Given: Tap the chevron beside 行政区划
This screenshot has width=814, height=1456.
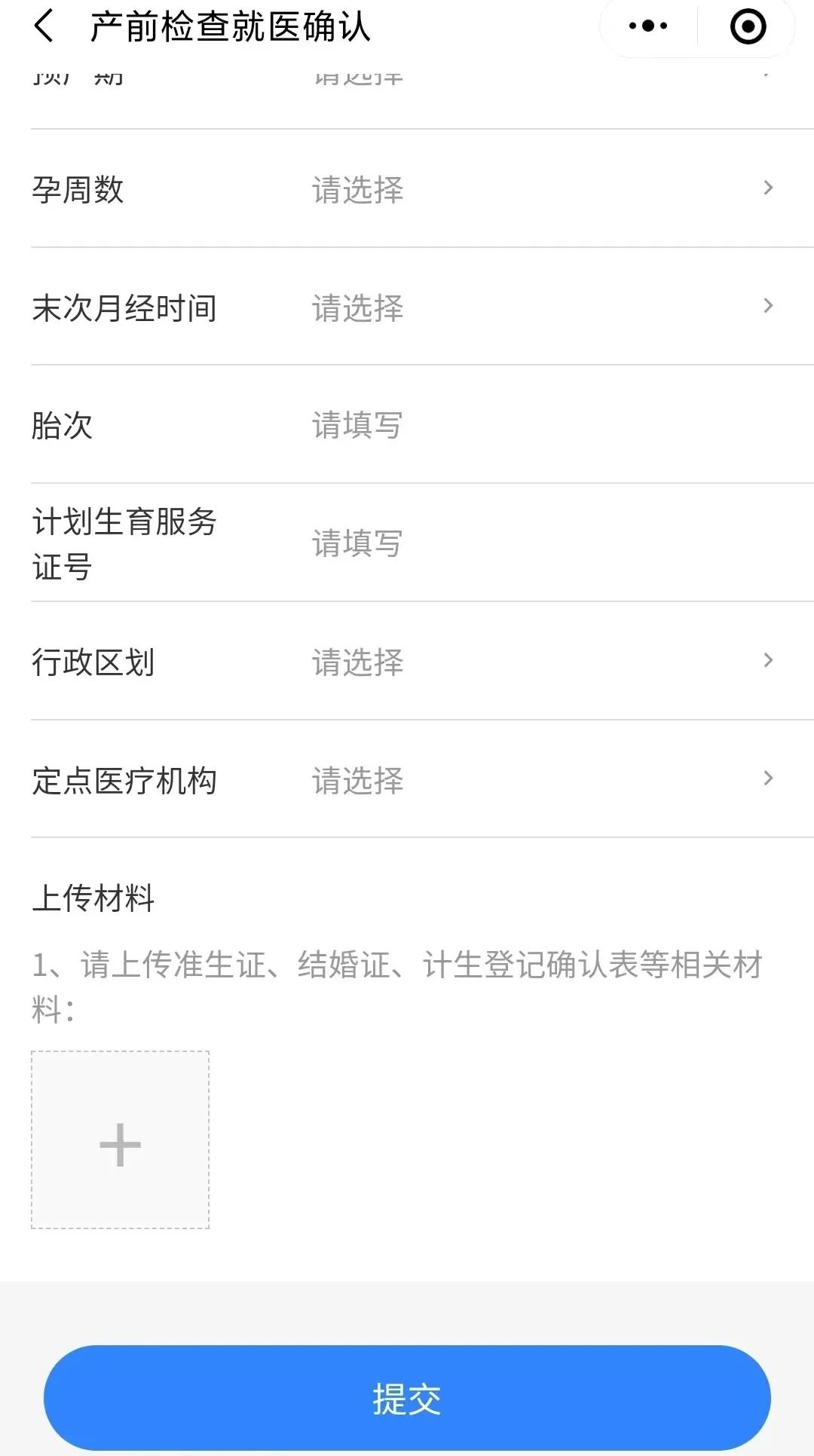Looking at the screenshot, I should click(769, 661).
